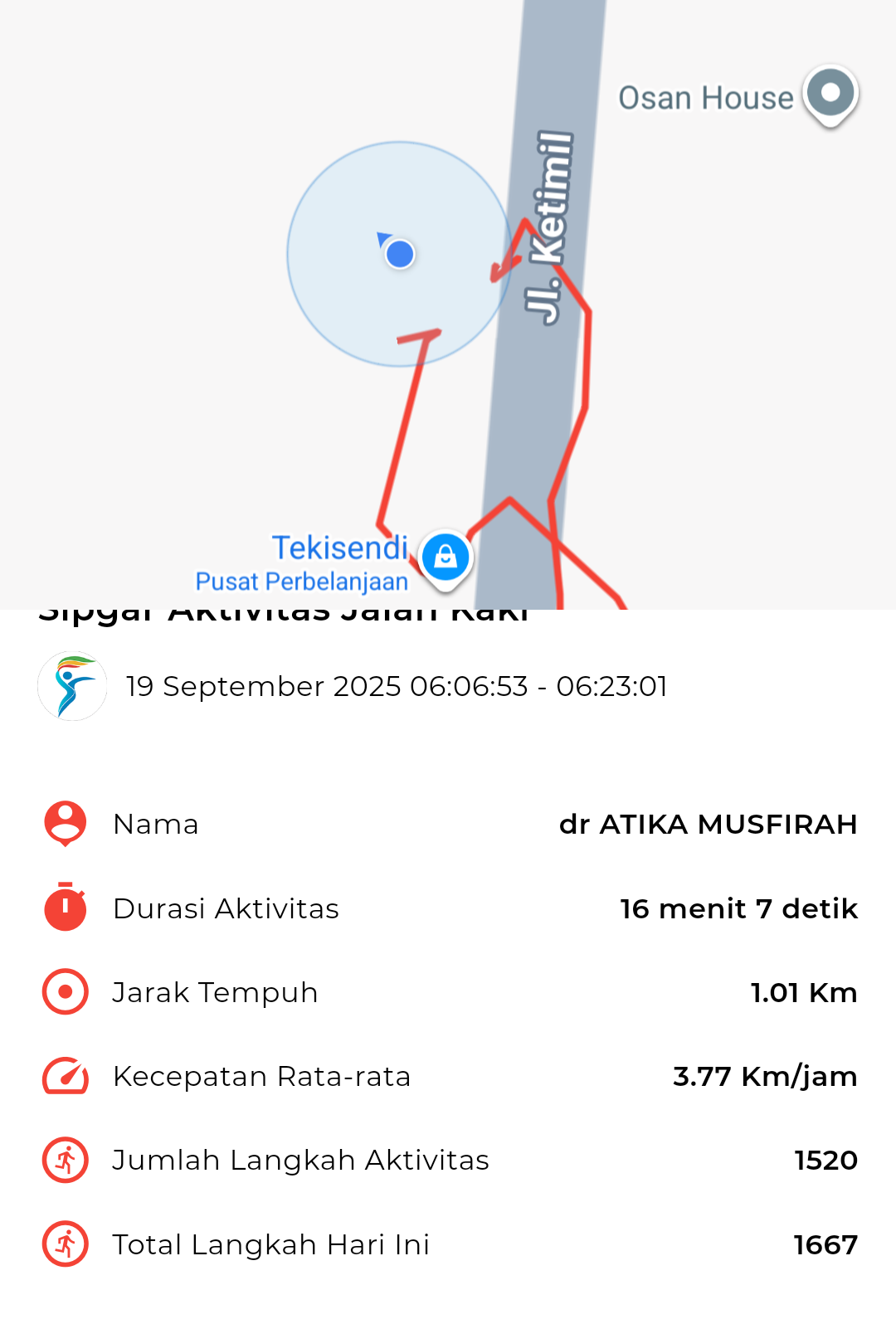
Task: Tap the Osan House map marker
Action: pos(830,94)
